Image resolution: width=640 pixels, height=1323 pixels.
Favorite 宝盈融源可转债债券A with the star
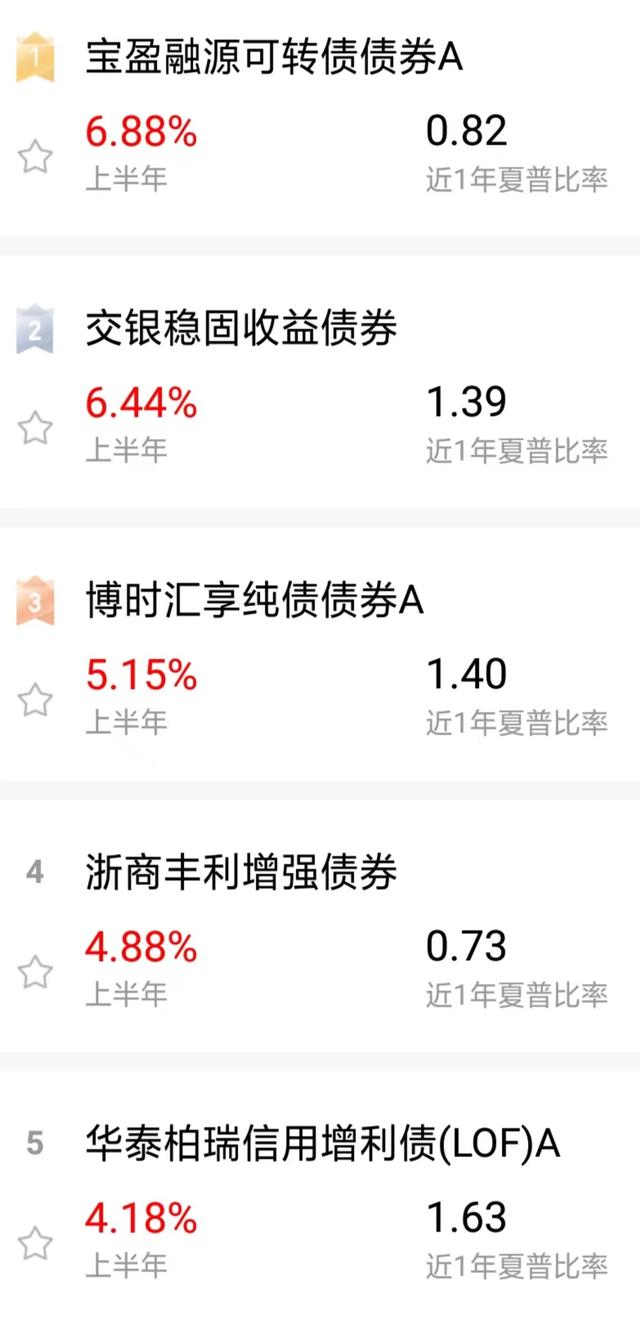click(36, 157)
